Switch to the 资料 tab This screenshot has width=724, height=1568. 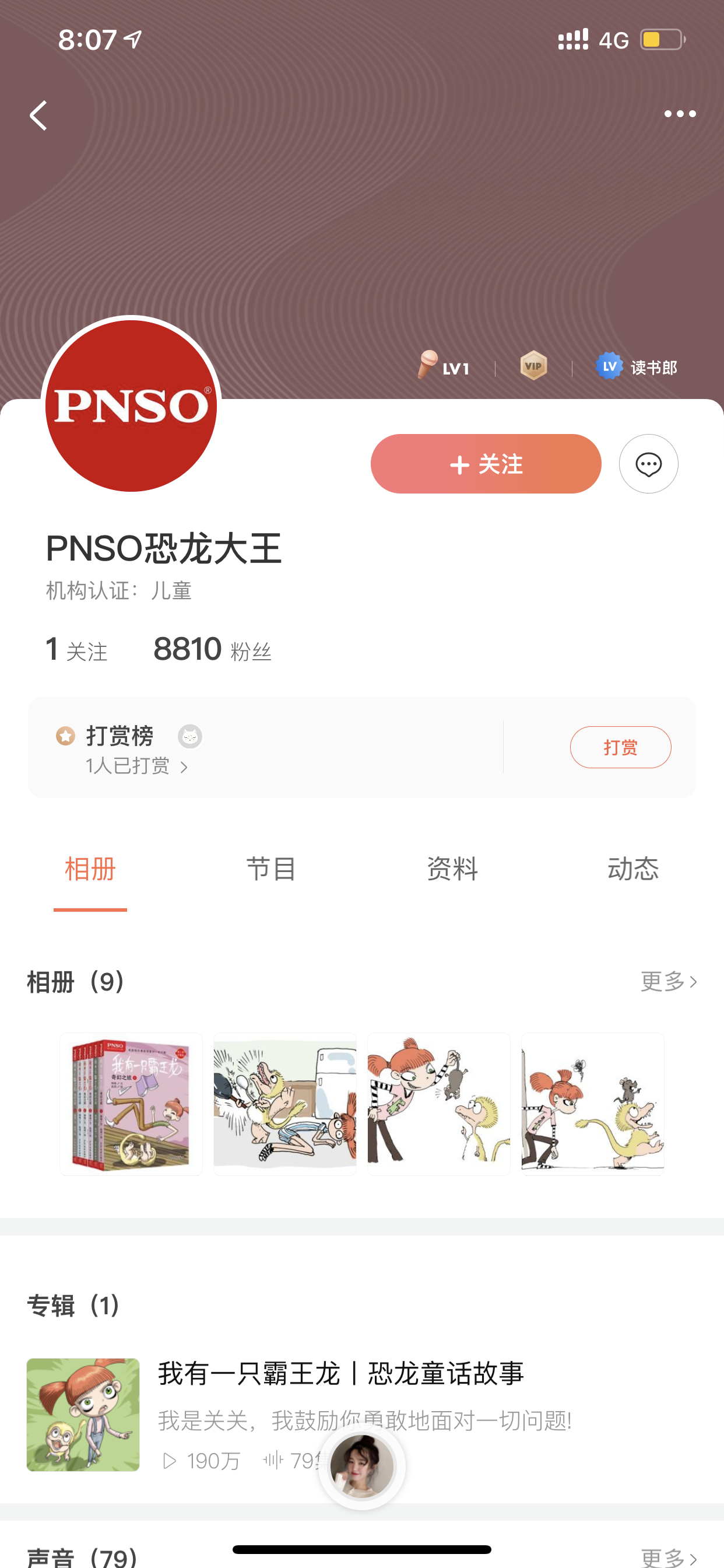tap(452, 868)
